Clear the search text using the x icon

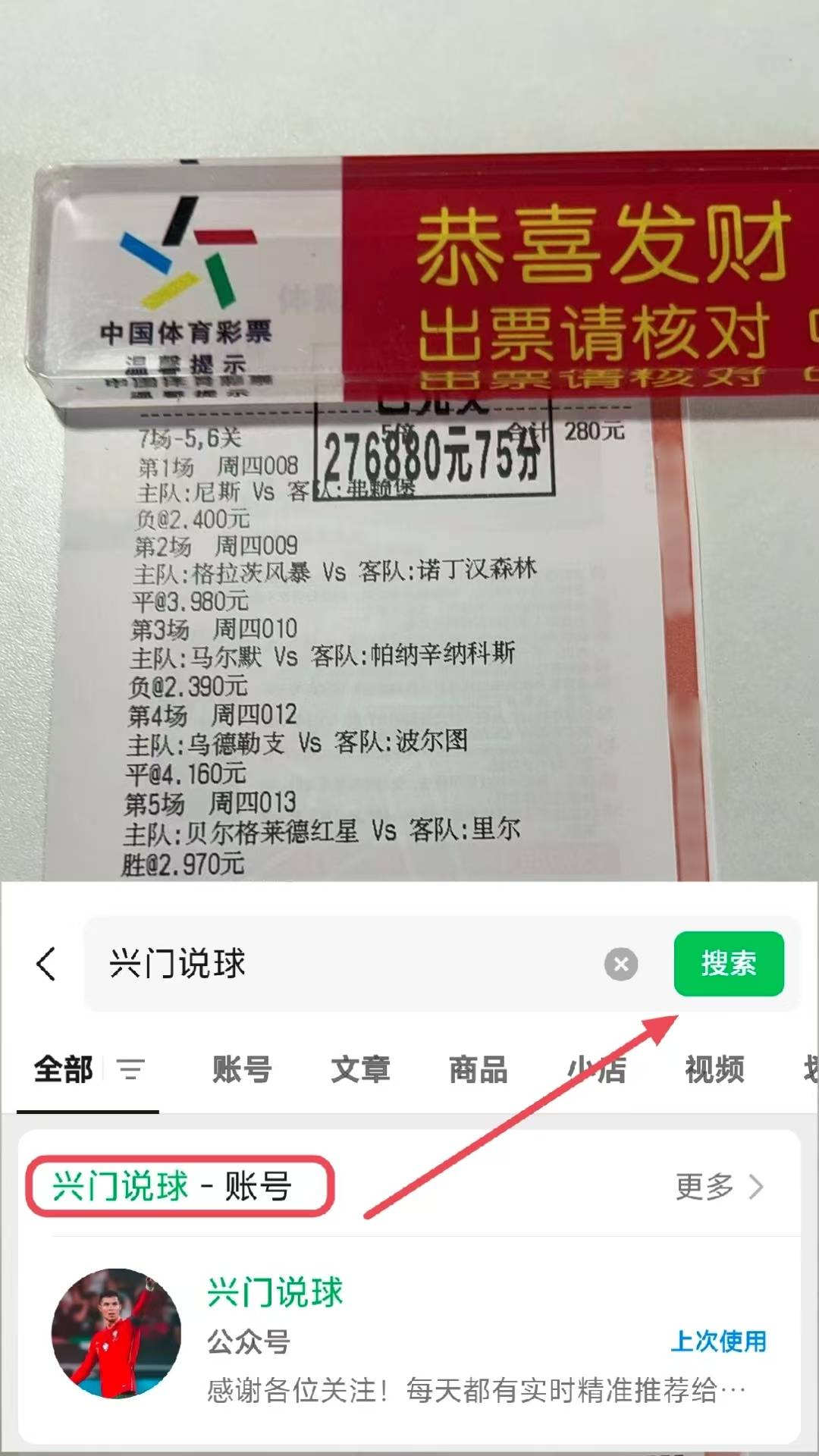tap(622, 964)
